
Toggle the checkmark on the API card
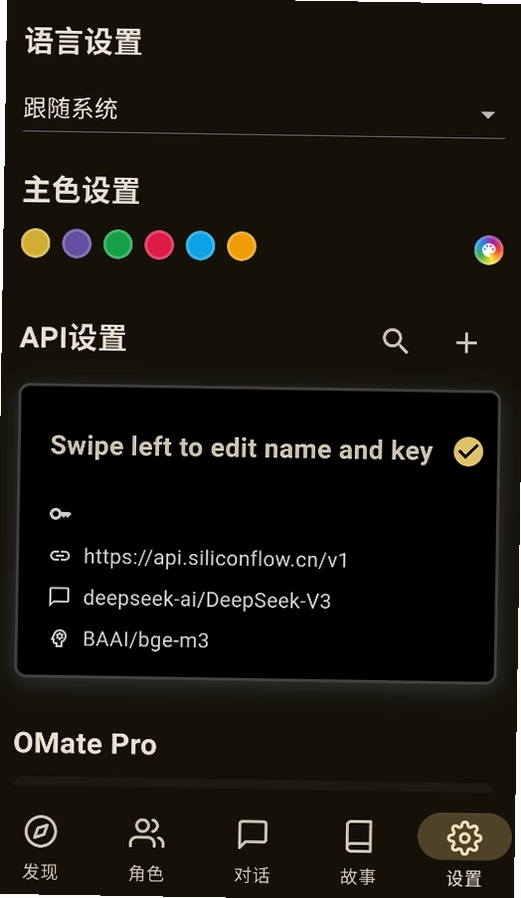coord(468,451)
